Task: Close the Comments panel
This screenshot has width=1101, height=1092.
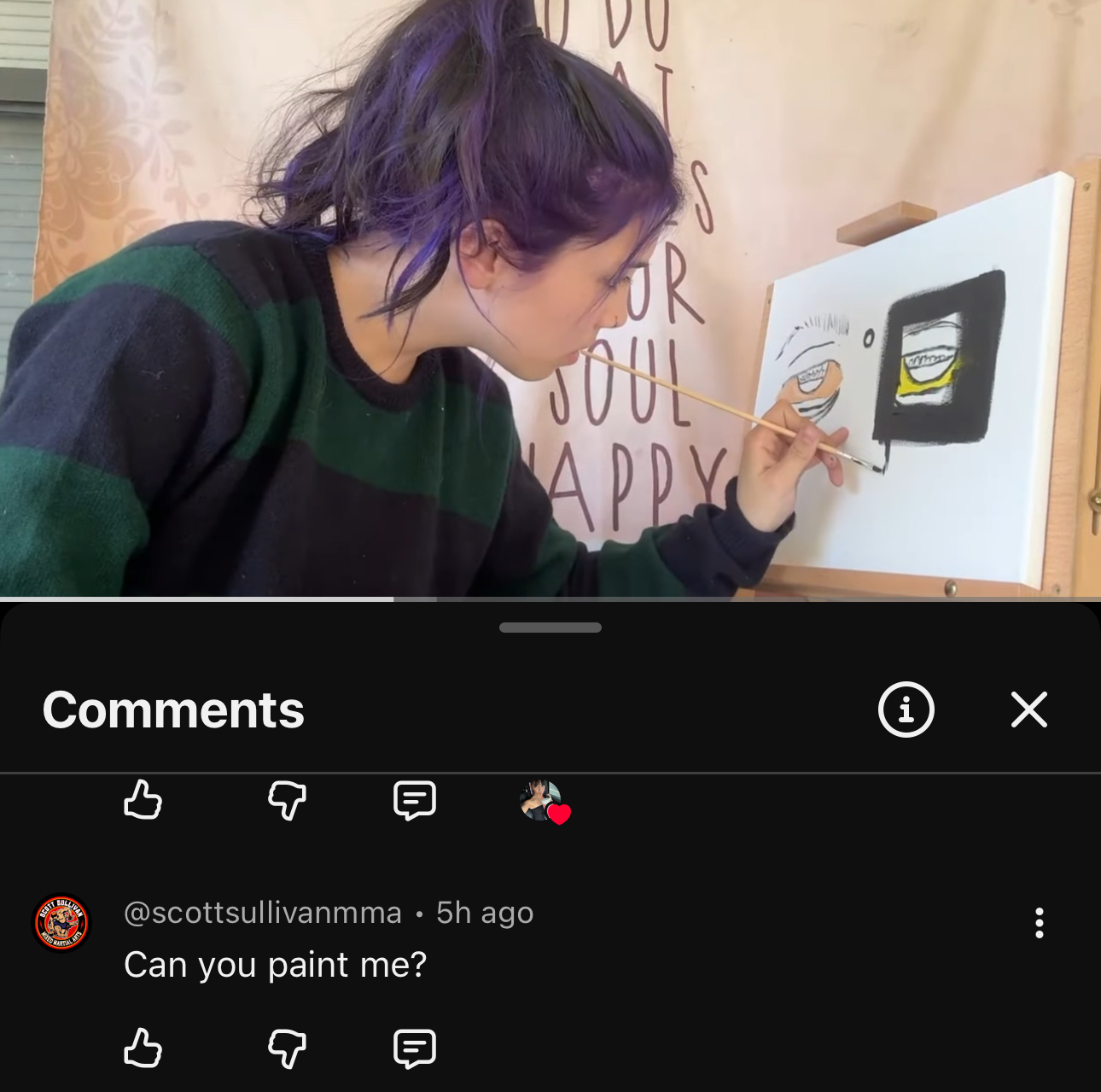Action: 1028,710
